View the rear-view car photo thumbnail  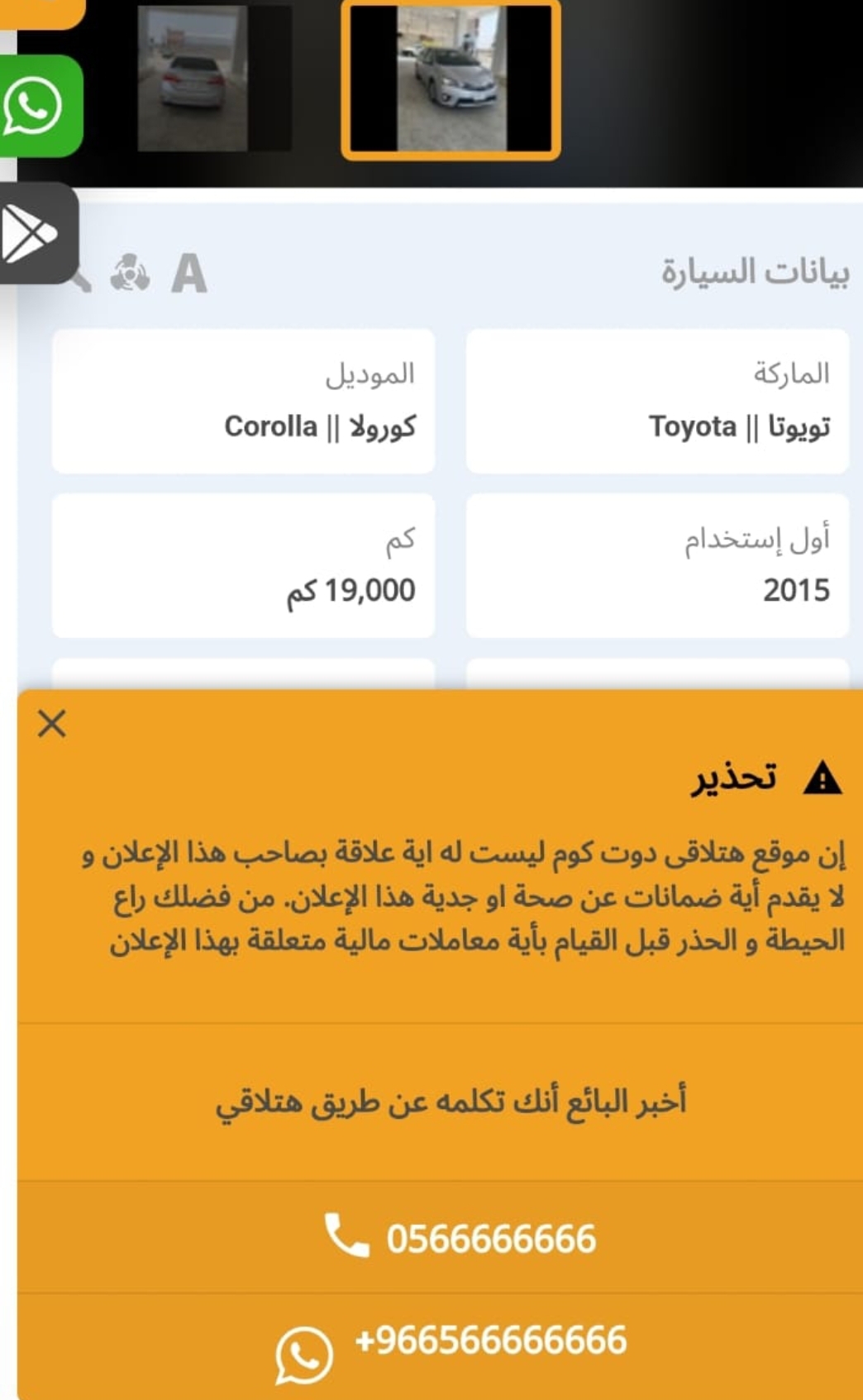[x=214, y=79]
